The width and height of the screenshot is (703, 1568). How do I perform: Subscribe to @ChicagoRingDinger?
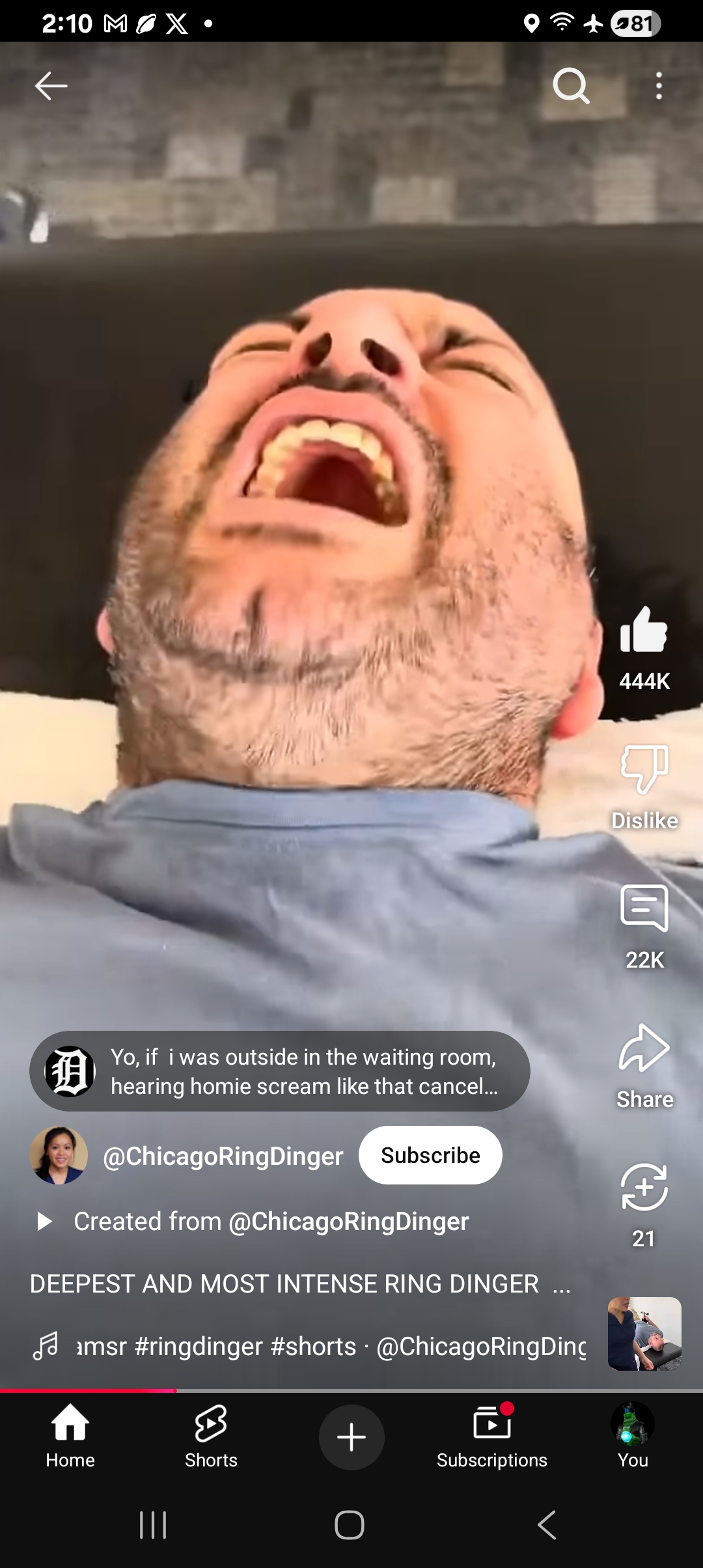[430, 1155]
